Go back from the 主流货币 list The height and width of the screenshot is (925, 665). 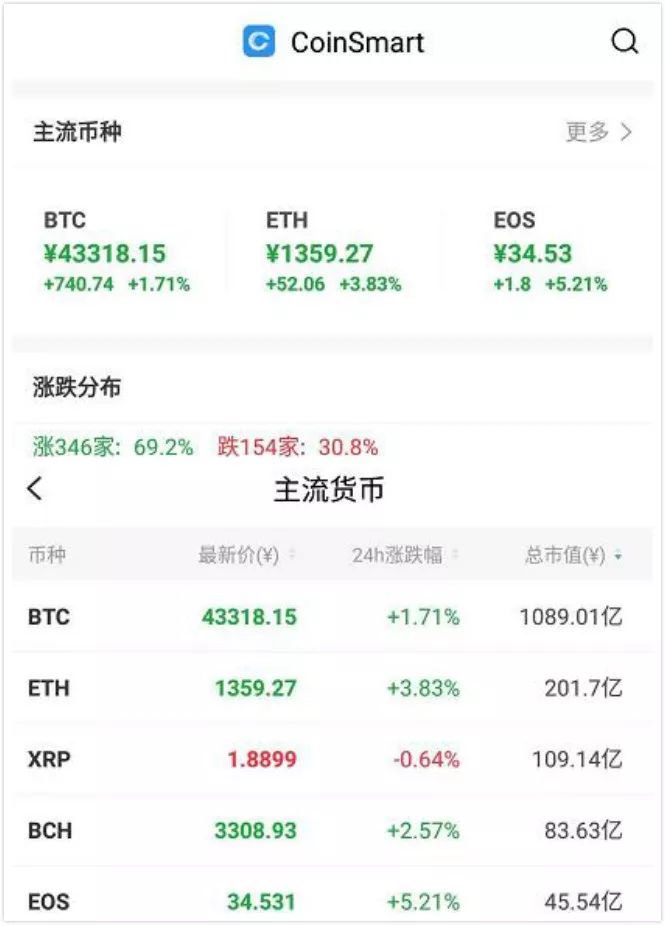[35, 488]
